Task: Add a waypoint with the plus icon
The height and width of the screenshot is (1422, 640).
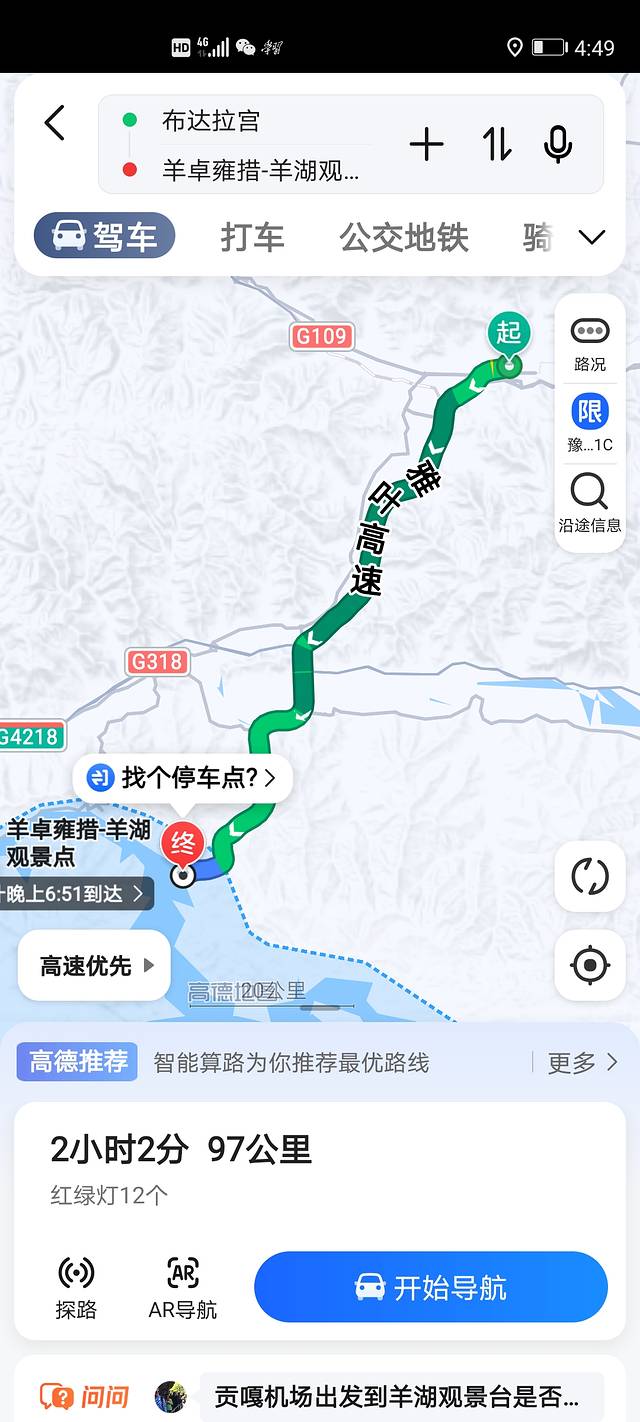Action: (426, 145)
